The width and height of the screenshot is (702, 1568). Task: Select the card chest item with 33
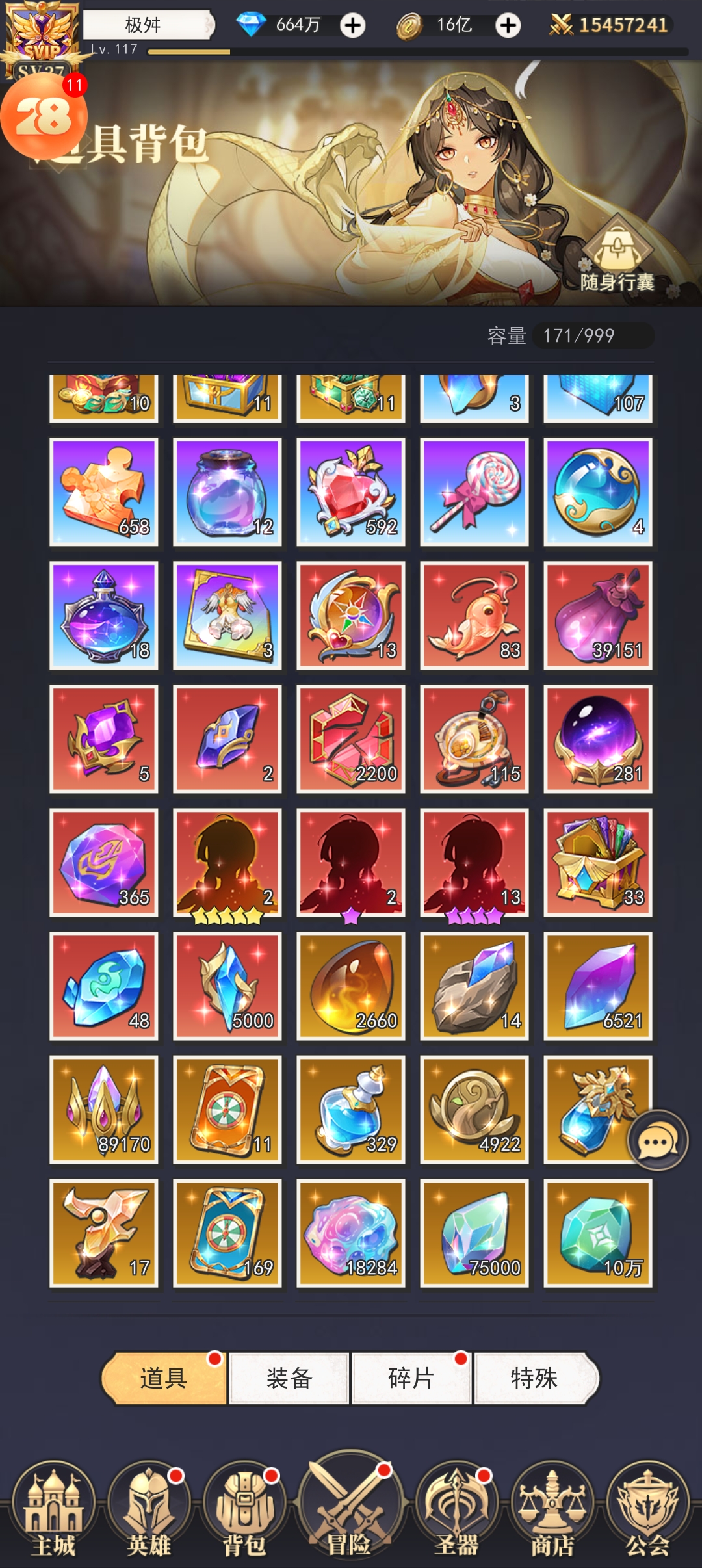tap(598, 862)
